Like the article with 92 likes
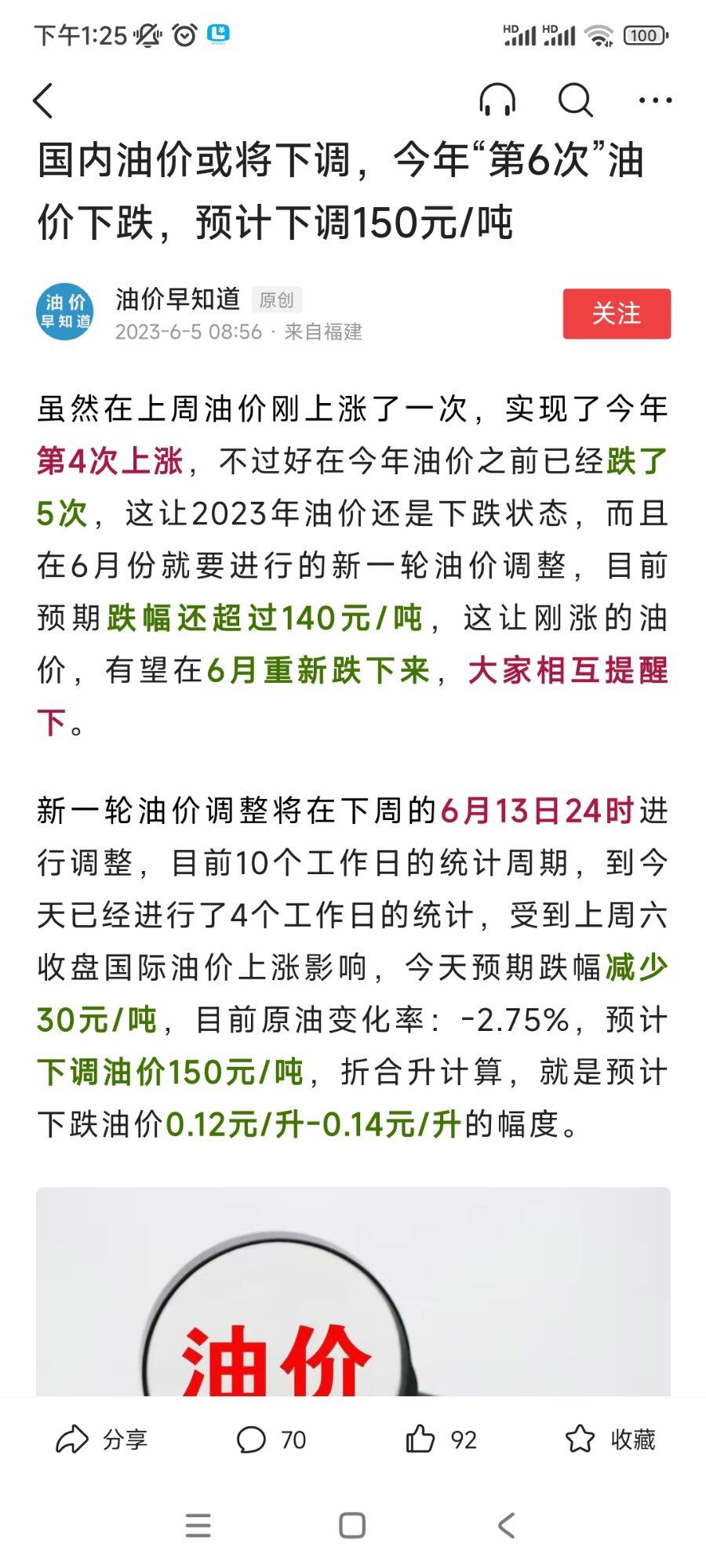 click(x=440, y=1439)
